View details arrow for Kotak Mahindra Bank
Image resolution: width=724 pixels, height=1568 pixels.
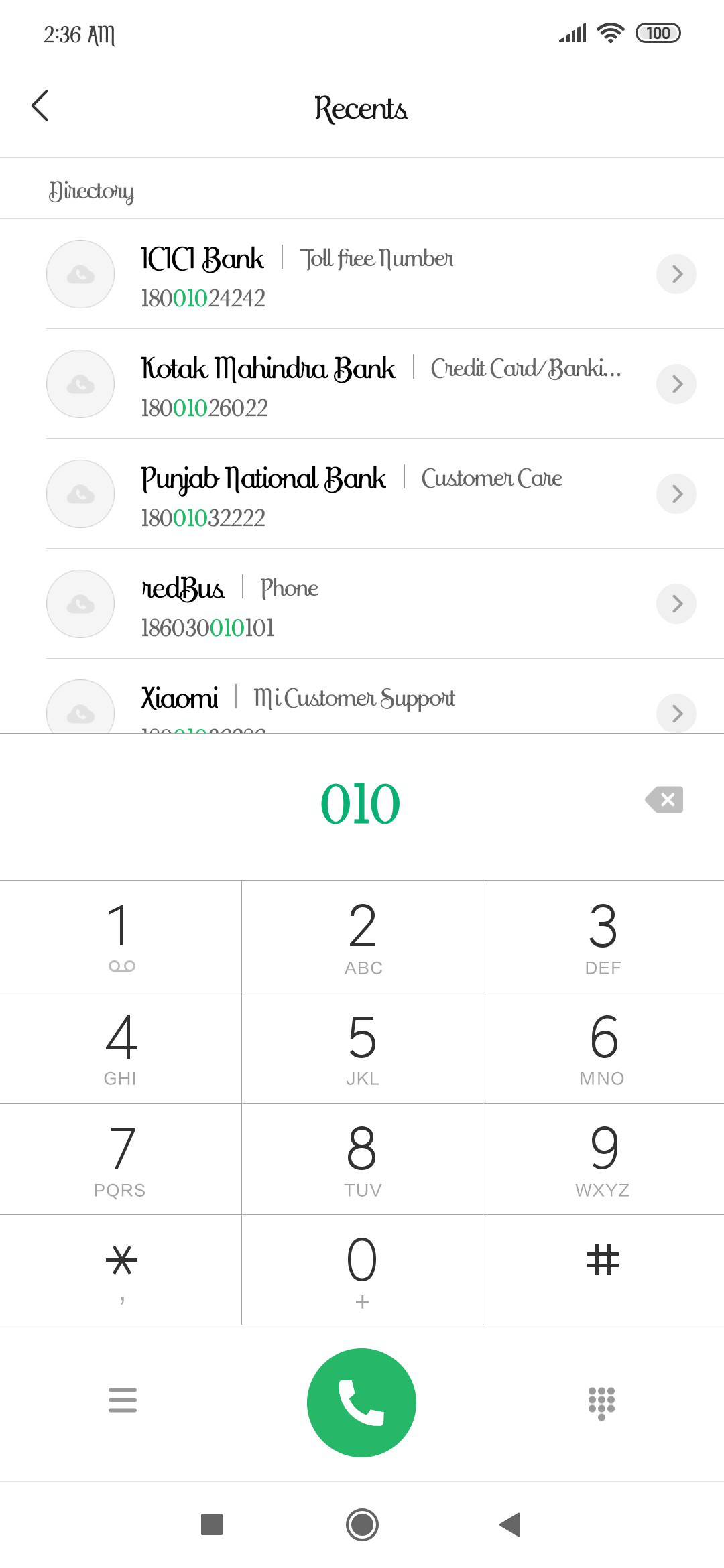pyautogui.click(x=676, y=384)
